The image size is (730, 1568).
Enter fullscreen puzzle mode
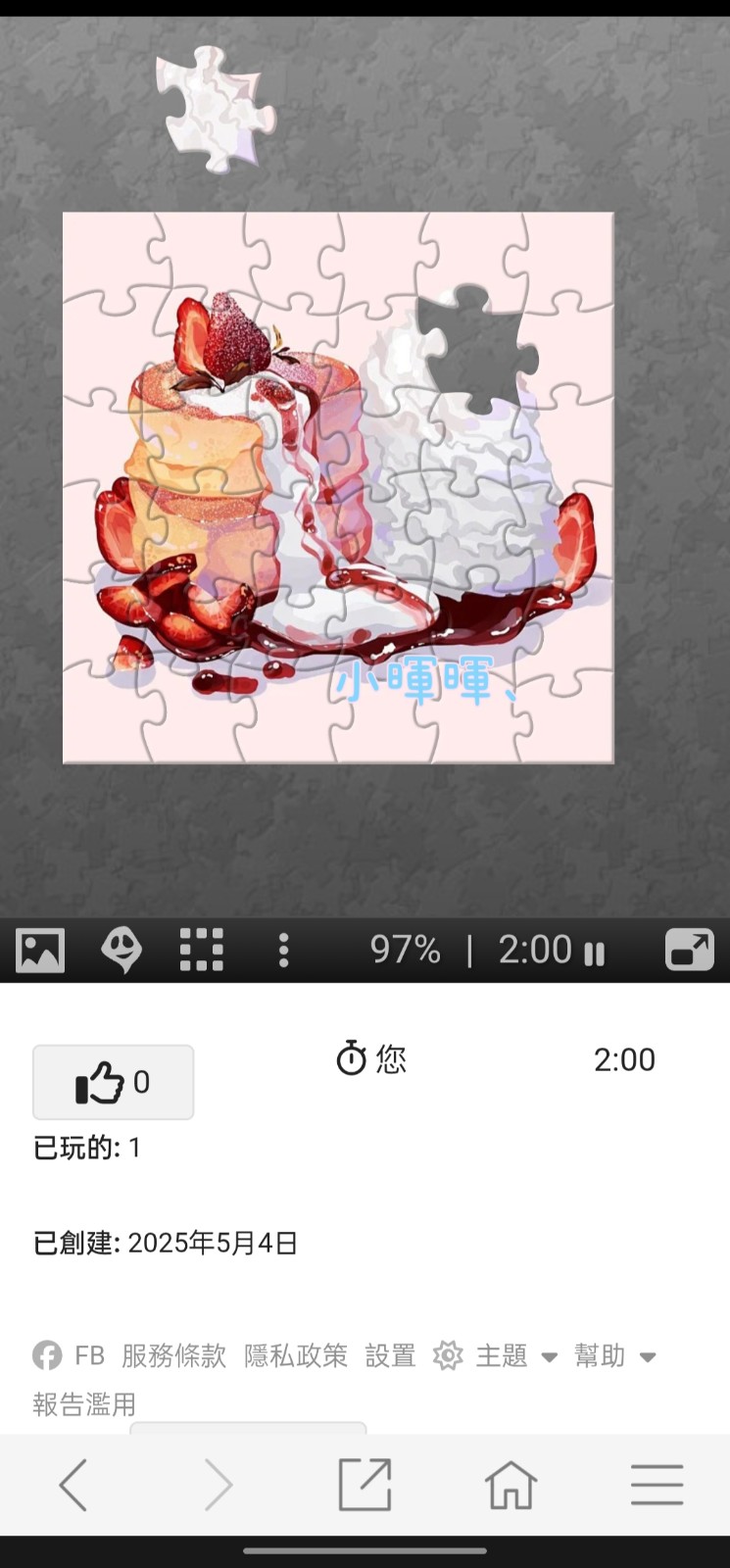[690, 950]
